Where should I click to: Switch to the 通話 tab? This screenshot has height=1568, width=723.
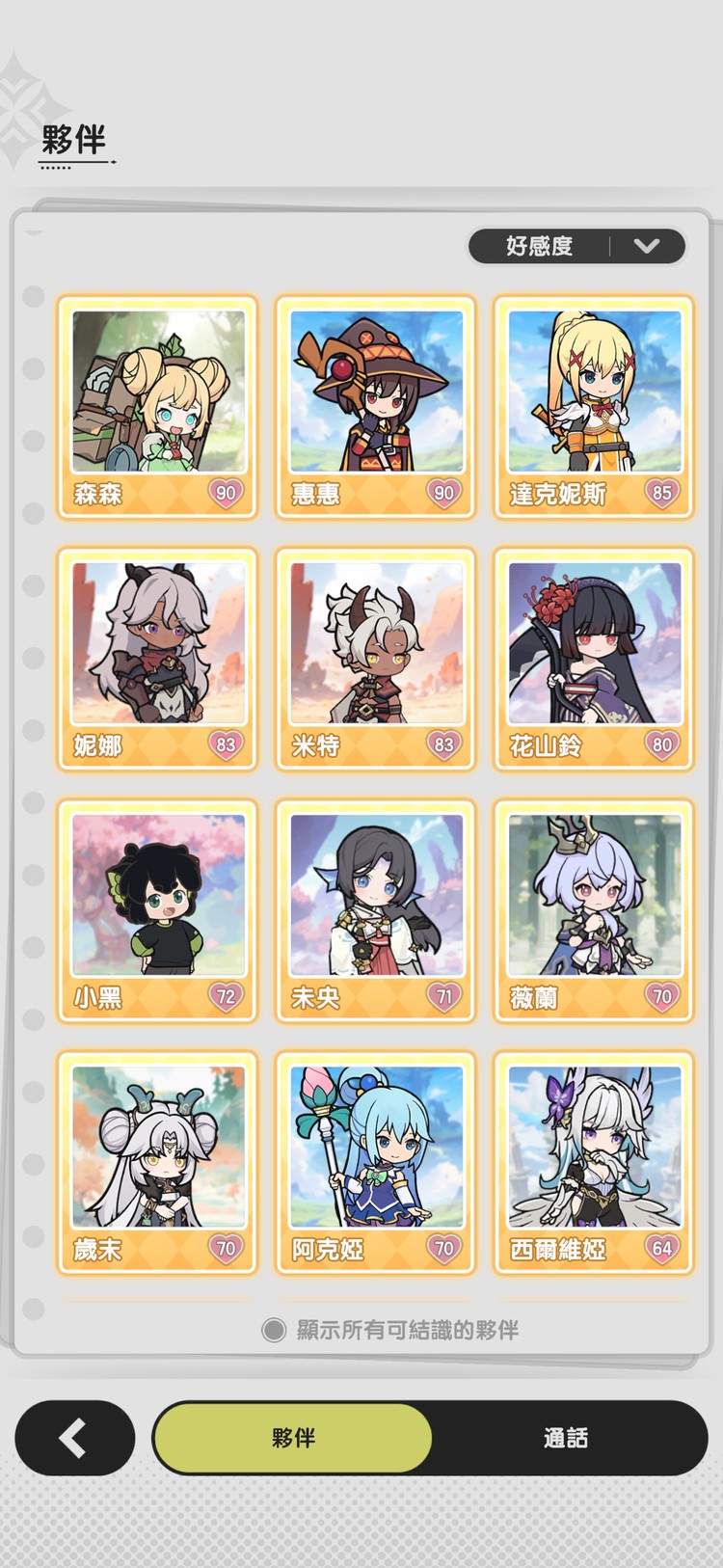[565, 1438]
